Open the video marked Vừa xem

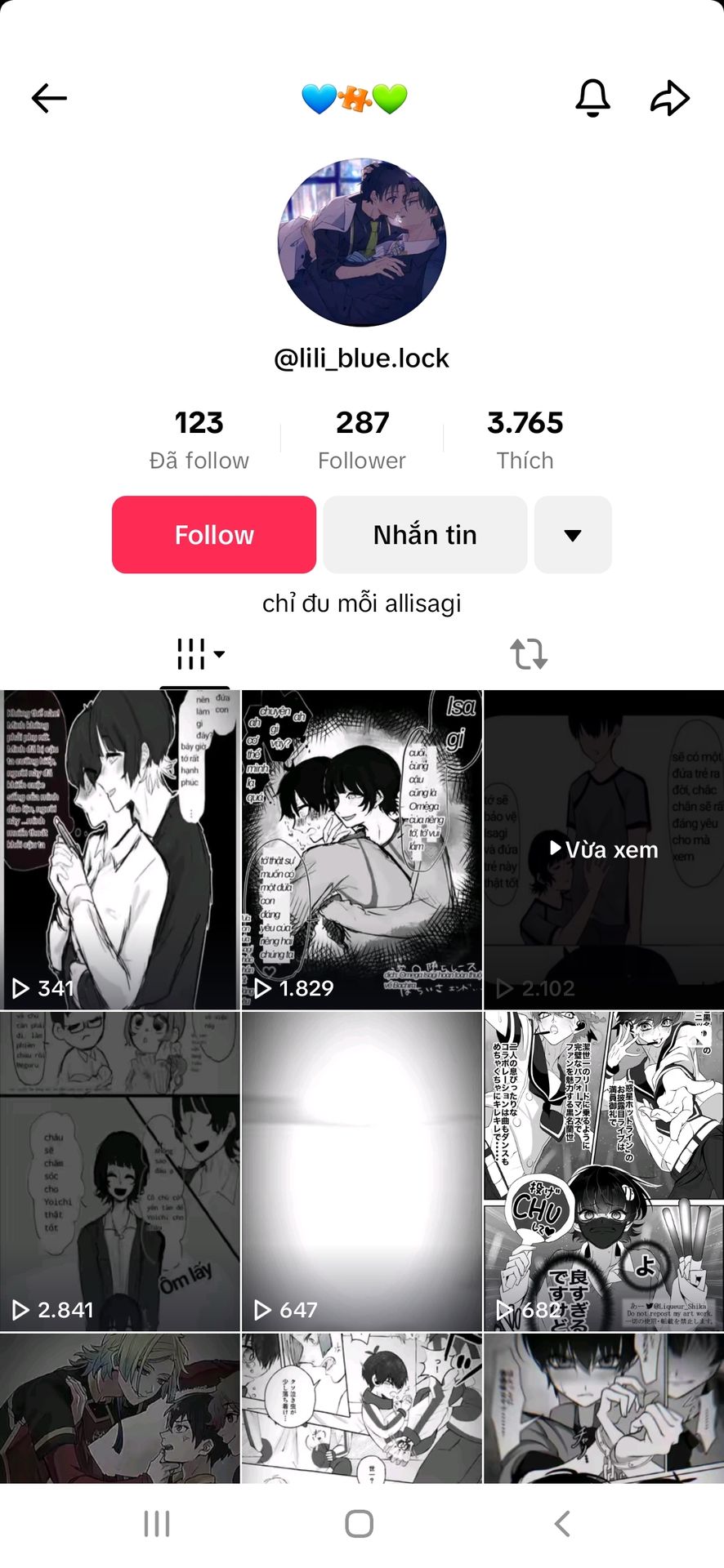pos(604,849)
